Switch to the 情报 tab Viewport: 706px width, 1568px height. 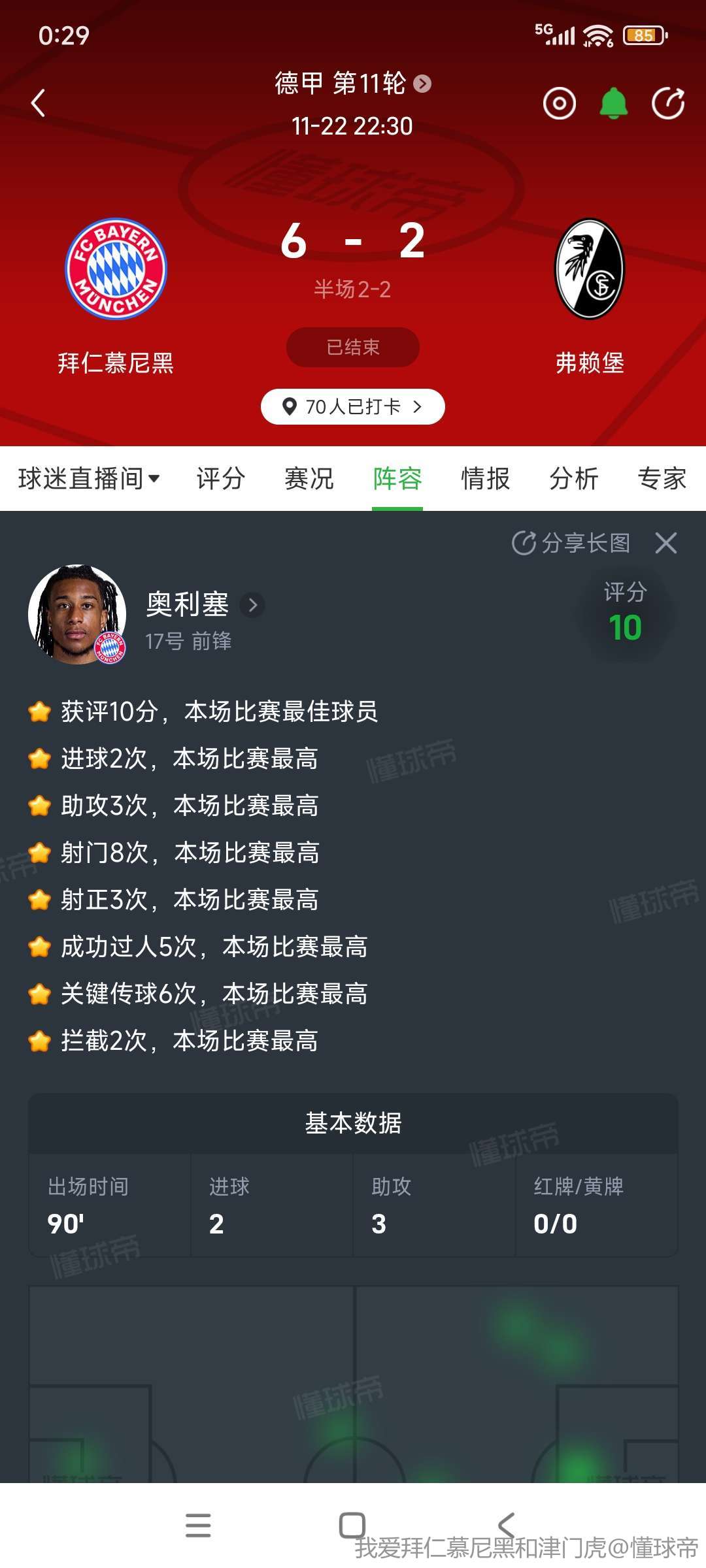(x=485, y=479)
